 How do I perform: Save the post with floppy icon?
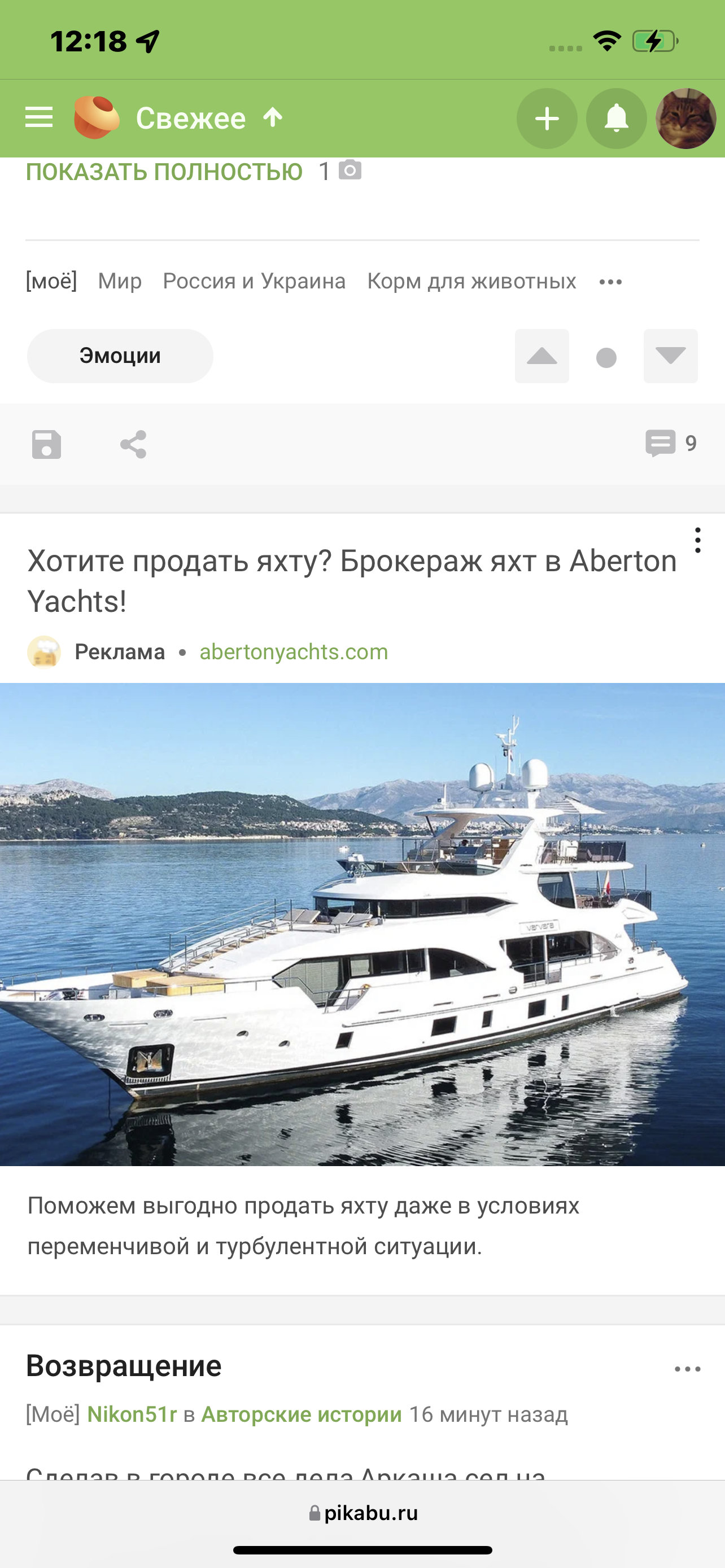[47, 444]
